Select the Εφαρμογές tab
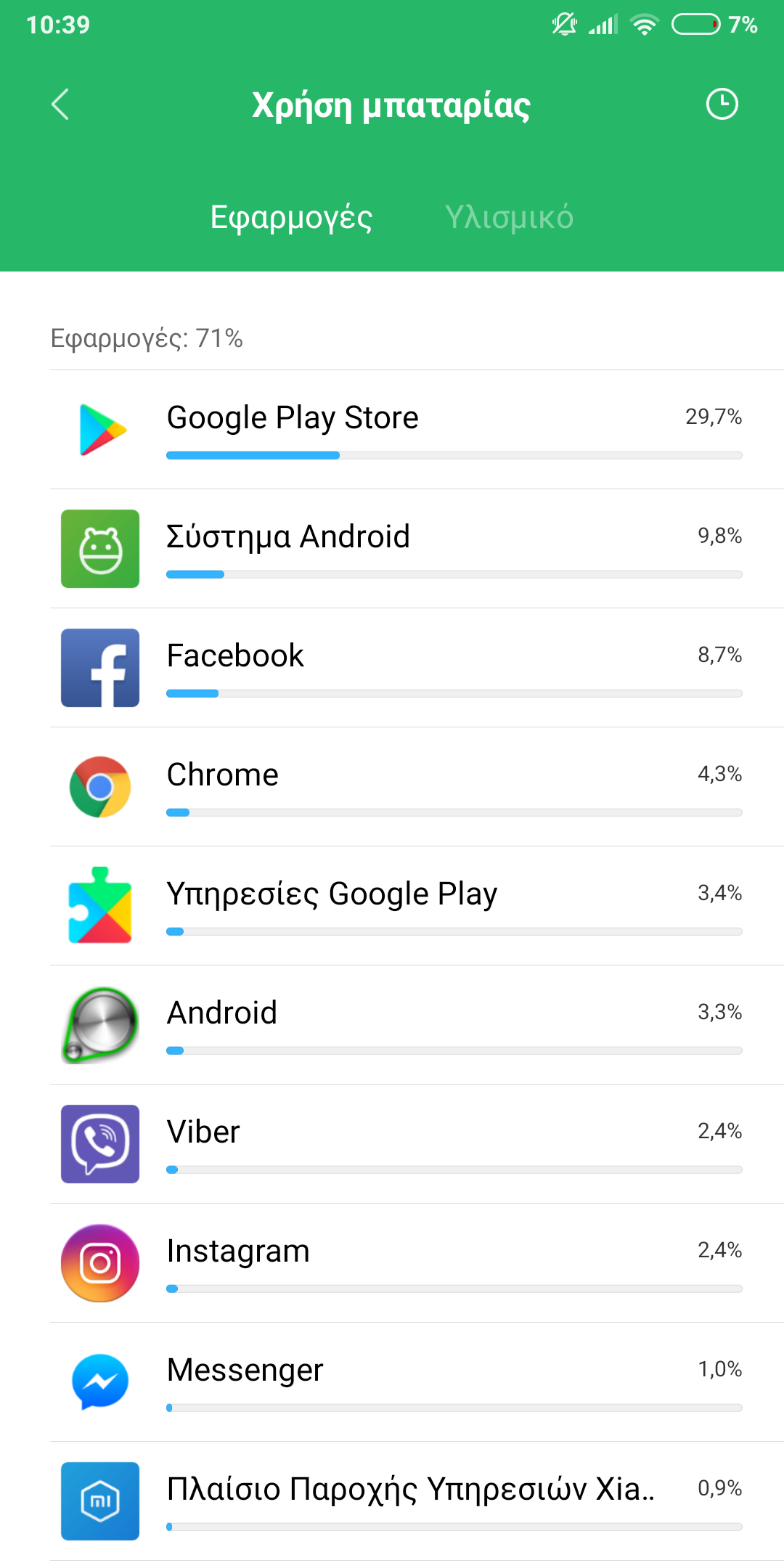This screenshot has height=1568, width=784. click(x=291, y=217)
